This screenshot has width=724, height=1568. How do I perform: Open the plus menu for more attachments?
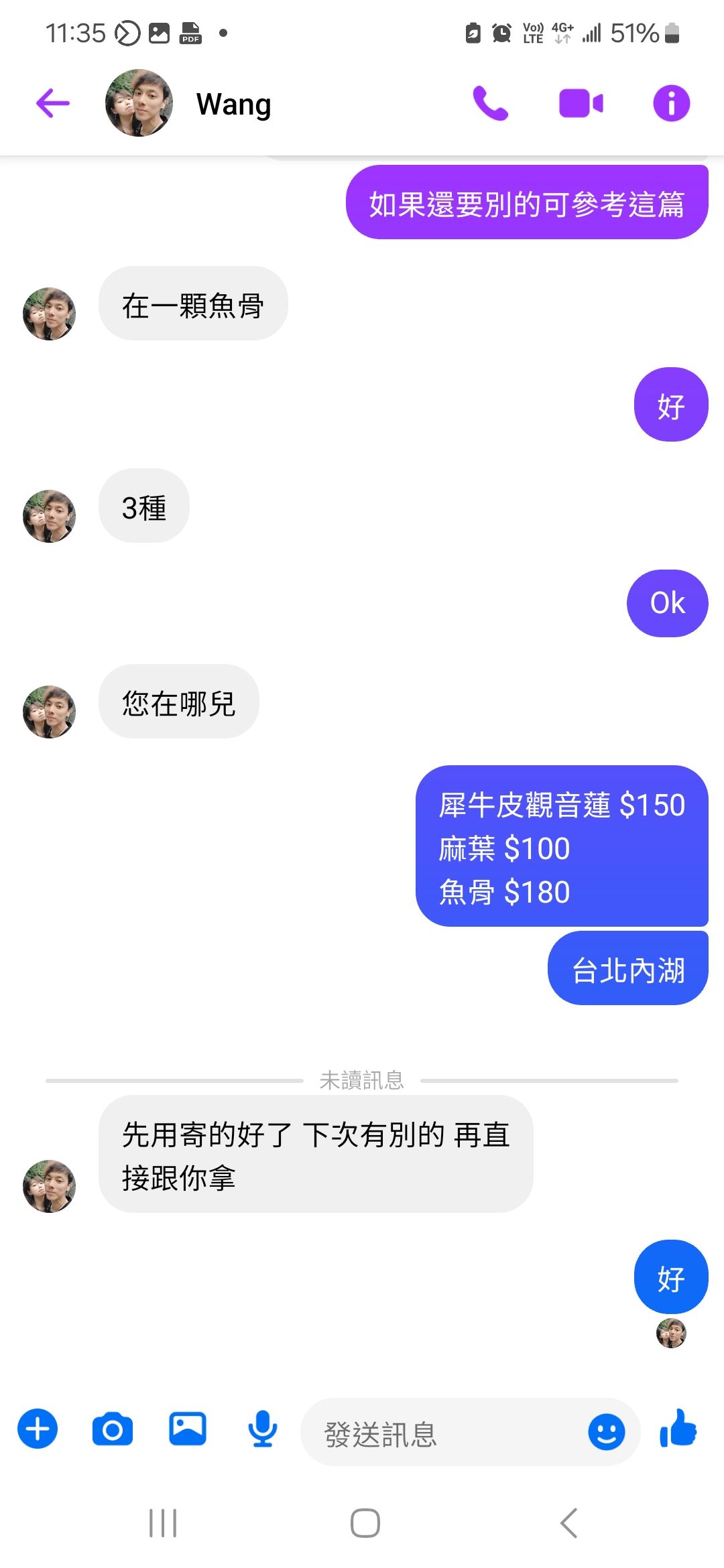38,1429
